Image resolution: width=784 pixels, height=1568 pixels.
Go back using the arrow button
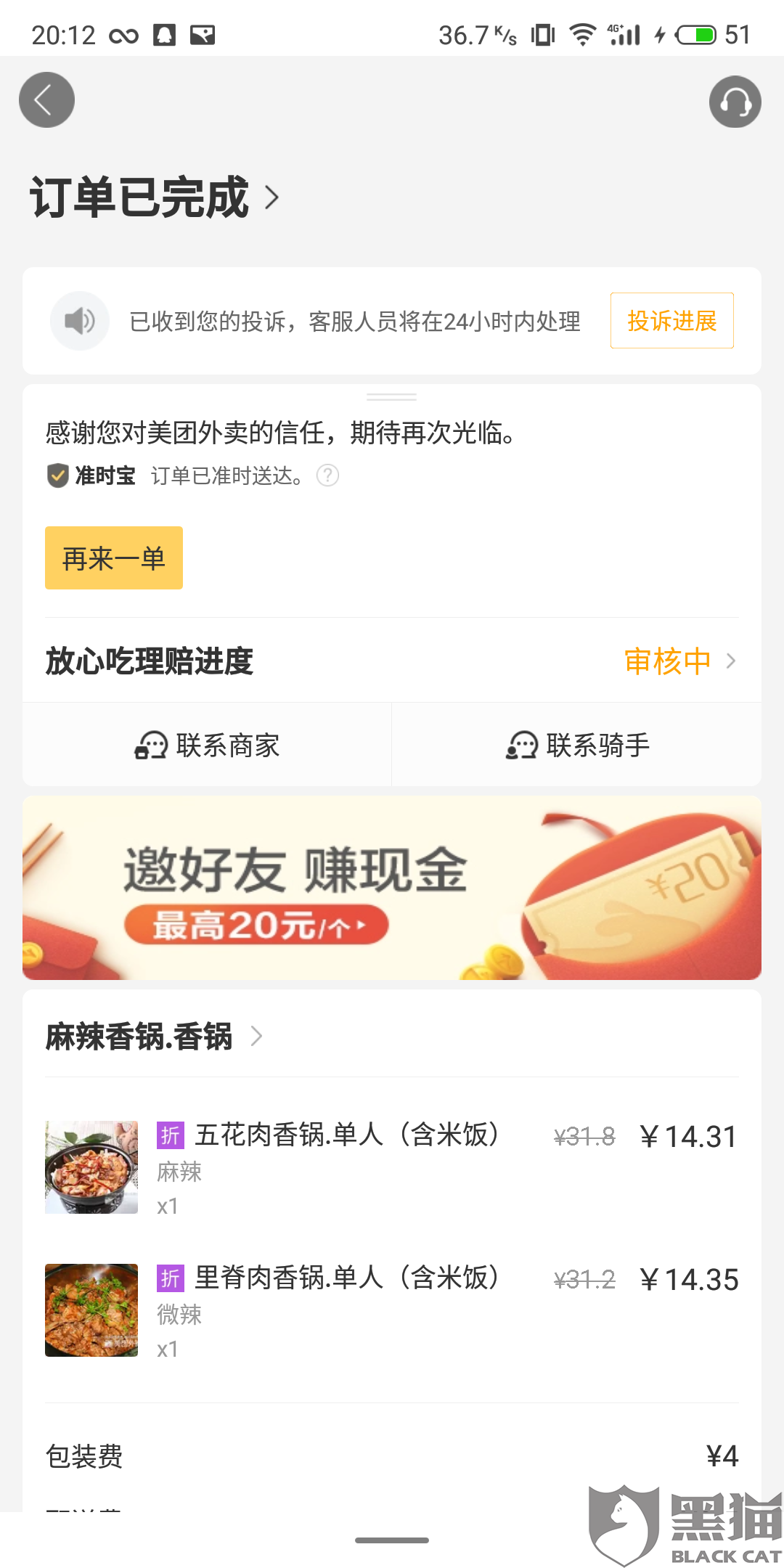tap(46, 100)
